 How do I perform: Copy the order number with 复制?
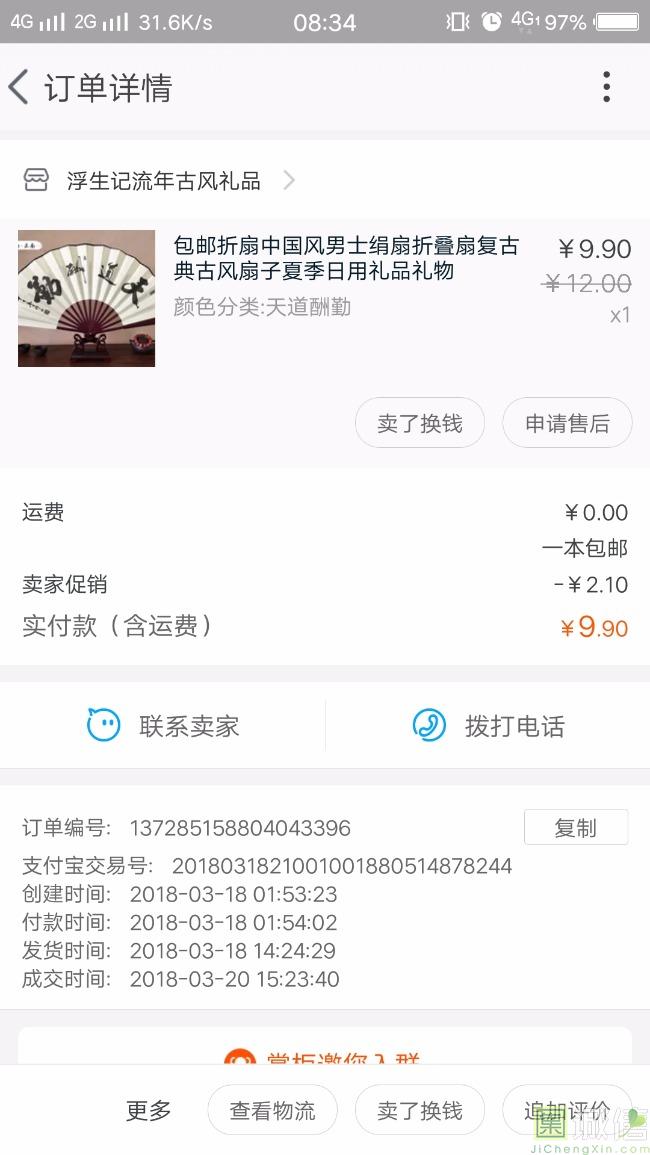coord(576,827)
